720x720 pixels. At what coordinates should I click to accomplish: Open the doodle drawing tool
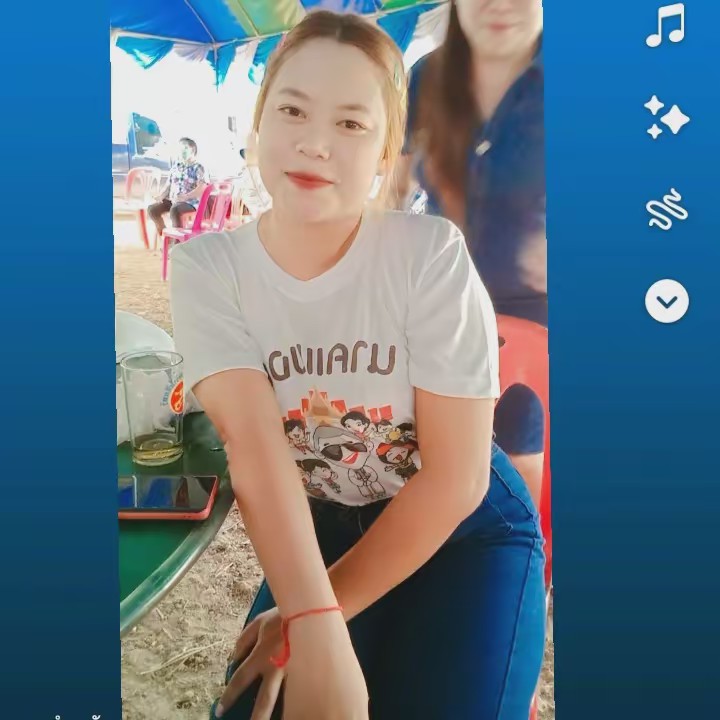pyautogui.click(x=666, y=209)
